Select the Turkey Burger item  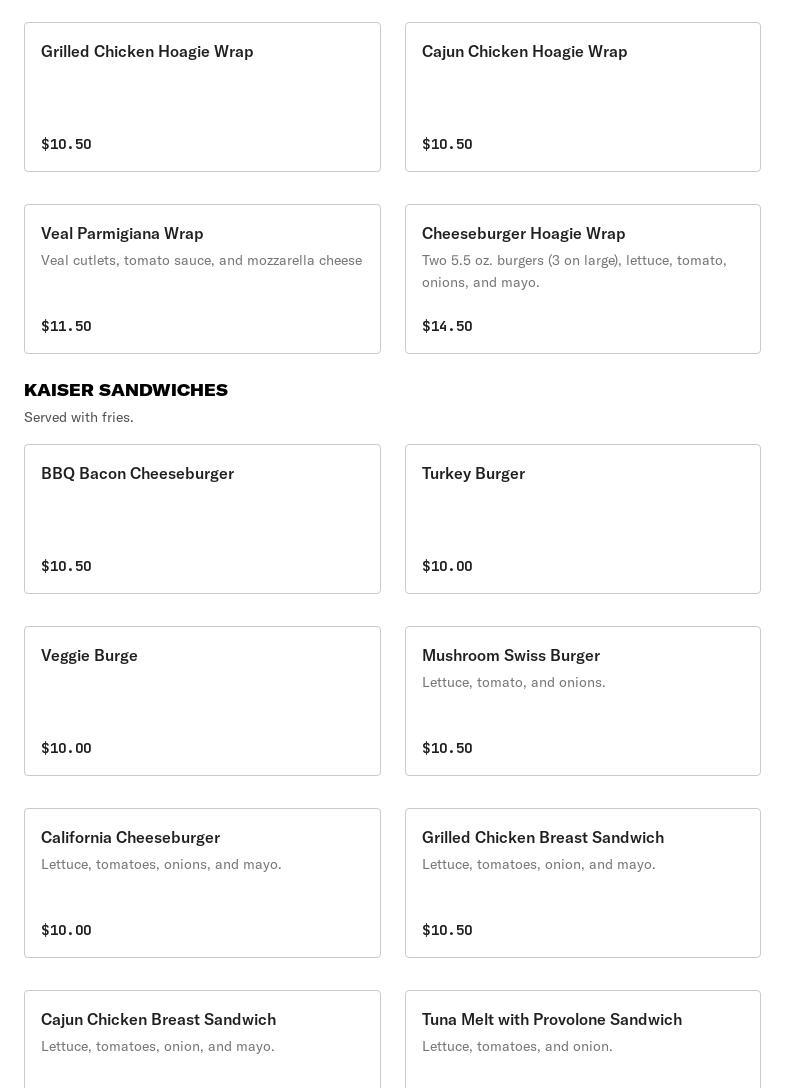coord(582,519)
